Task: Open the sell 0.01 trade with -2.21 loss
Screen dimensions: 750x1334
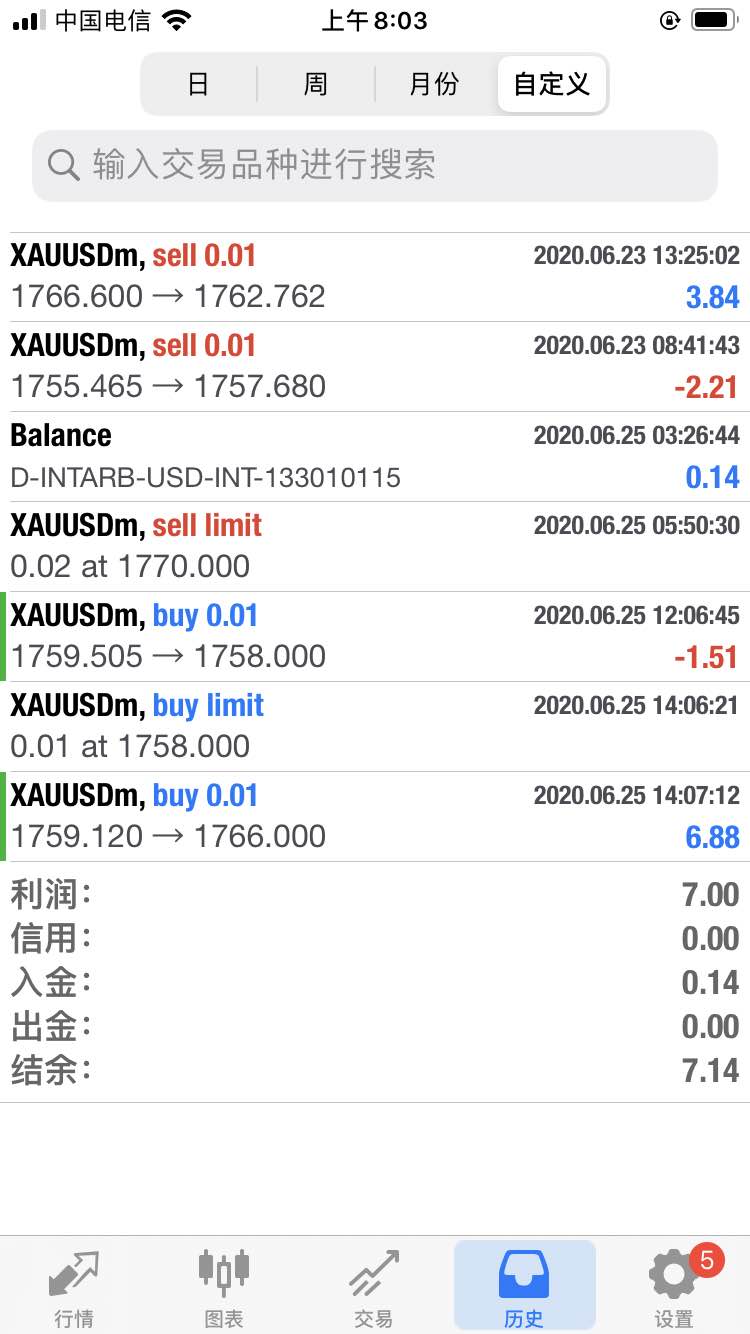Action: tap(375, 367)
